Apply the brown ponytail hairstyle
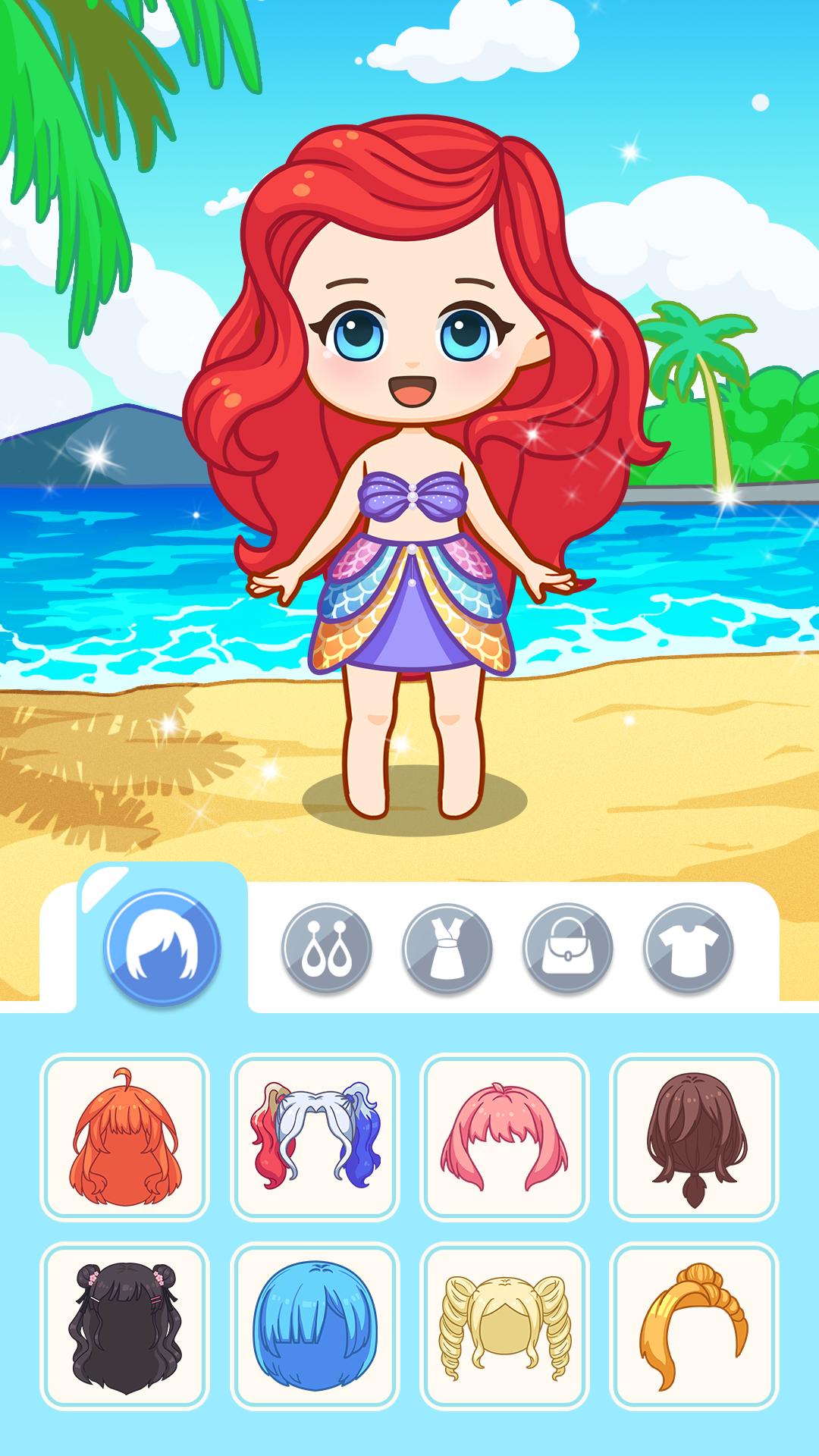819x1456 pixels. point(695,1137)
